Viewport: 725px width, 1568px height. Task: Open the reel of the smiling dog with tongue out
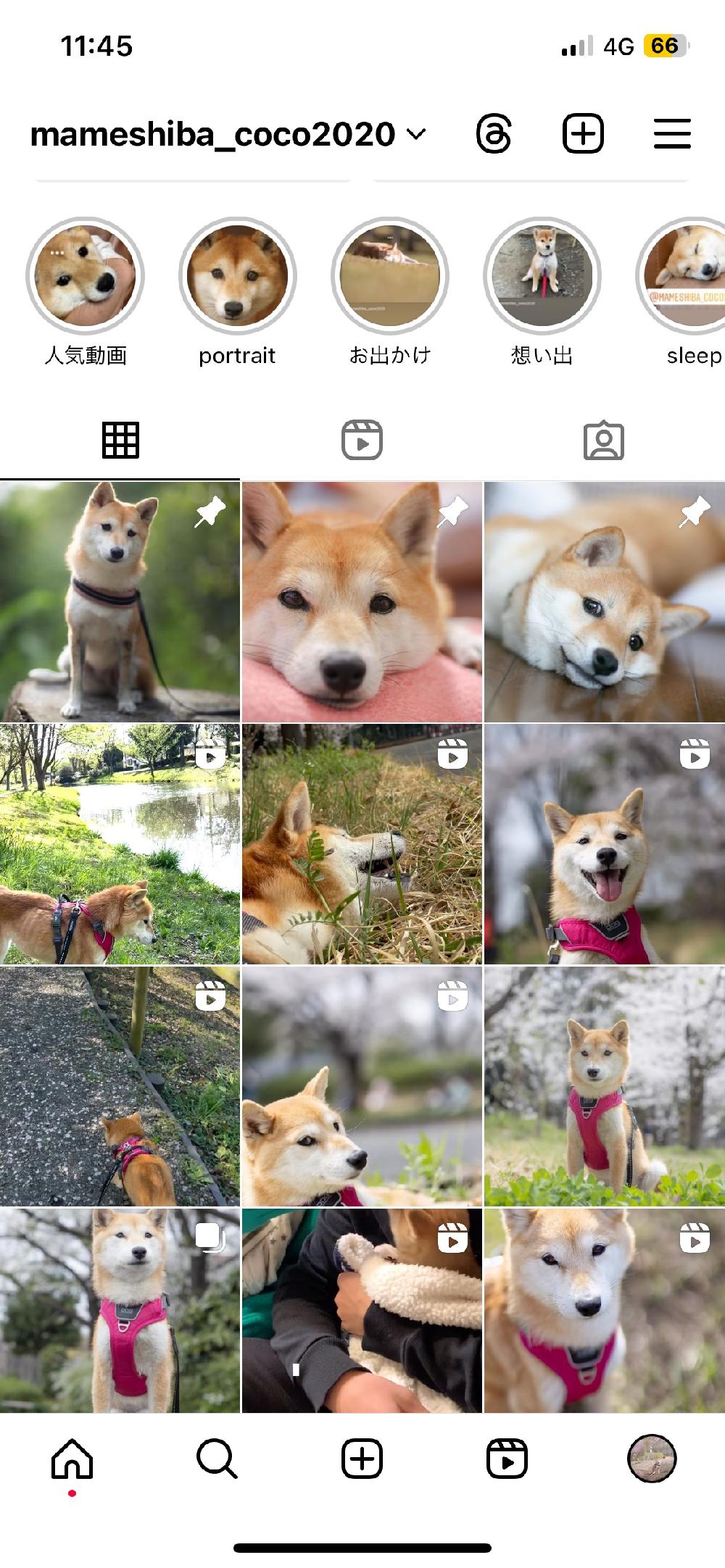(604, 844)
